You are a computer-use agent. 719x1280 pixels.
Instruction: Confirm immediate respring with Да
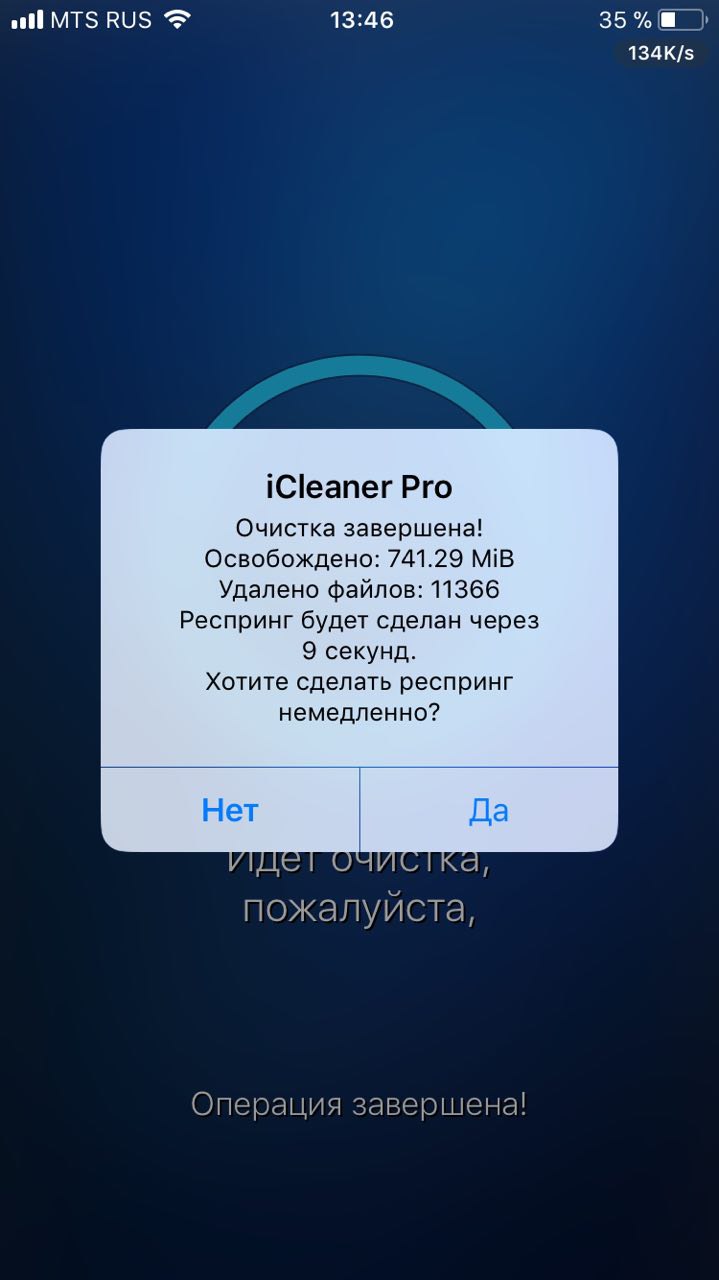pos(489,810)
